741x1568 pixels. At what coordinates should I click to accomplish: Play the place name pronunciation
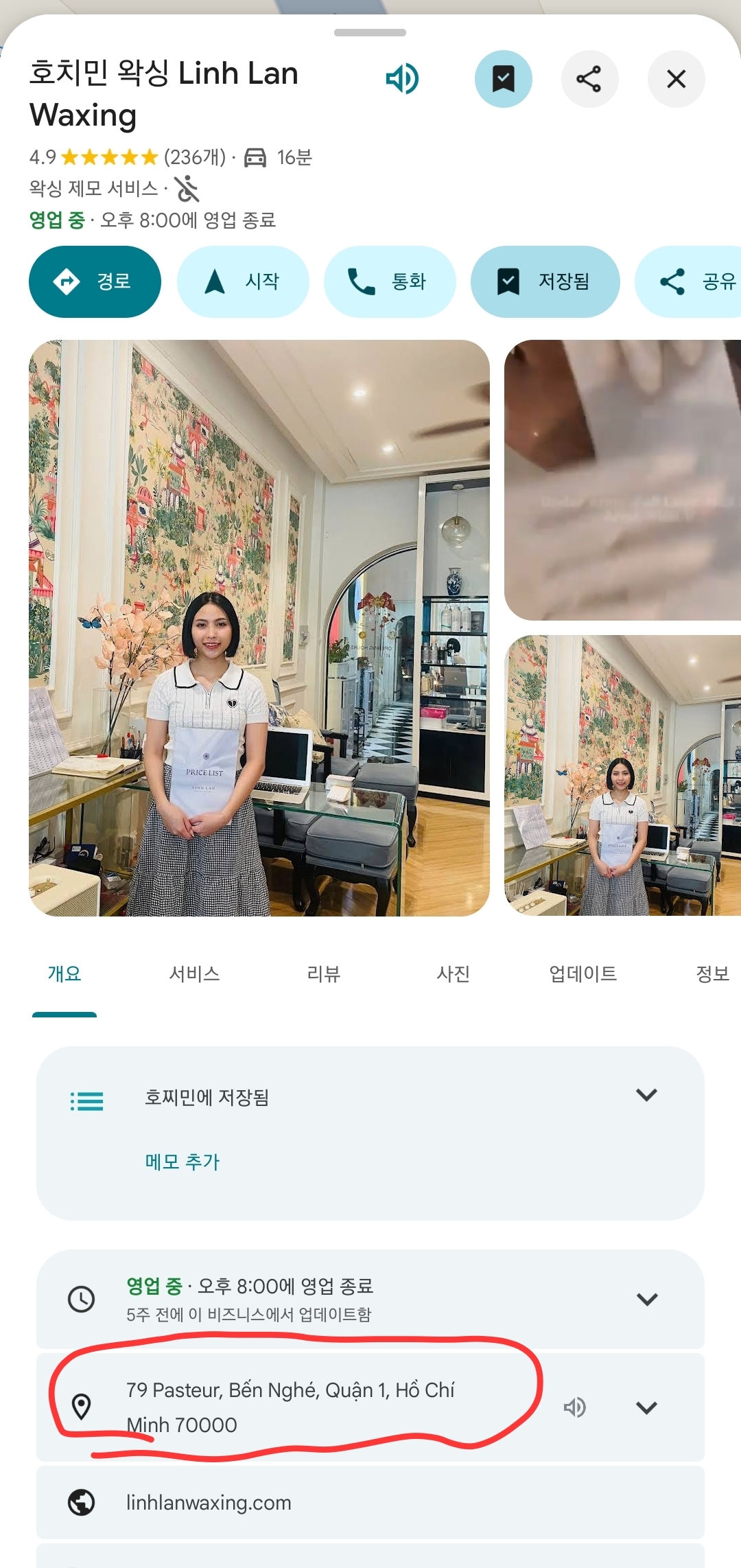click(x=402, y=79)
